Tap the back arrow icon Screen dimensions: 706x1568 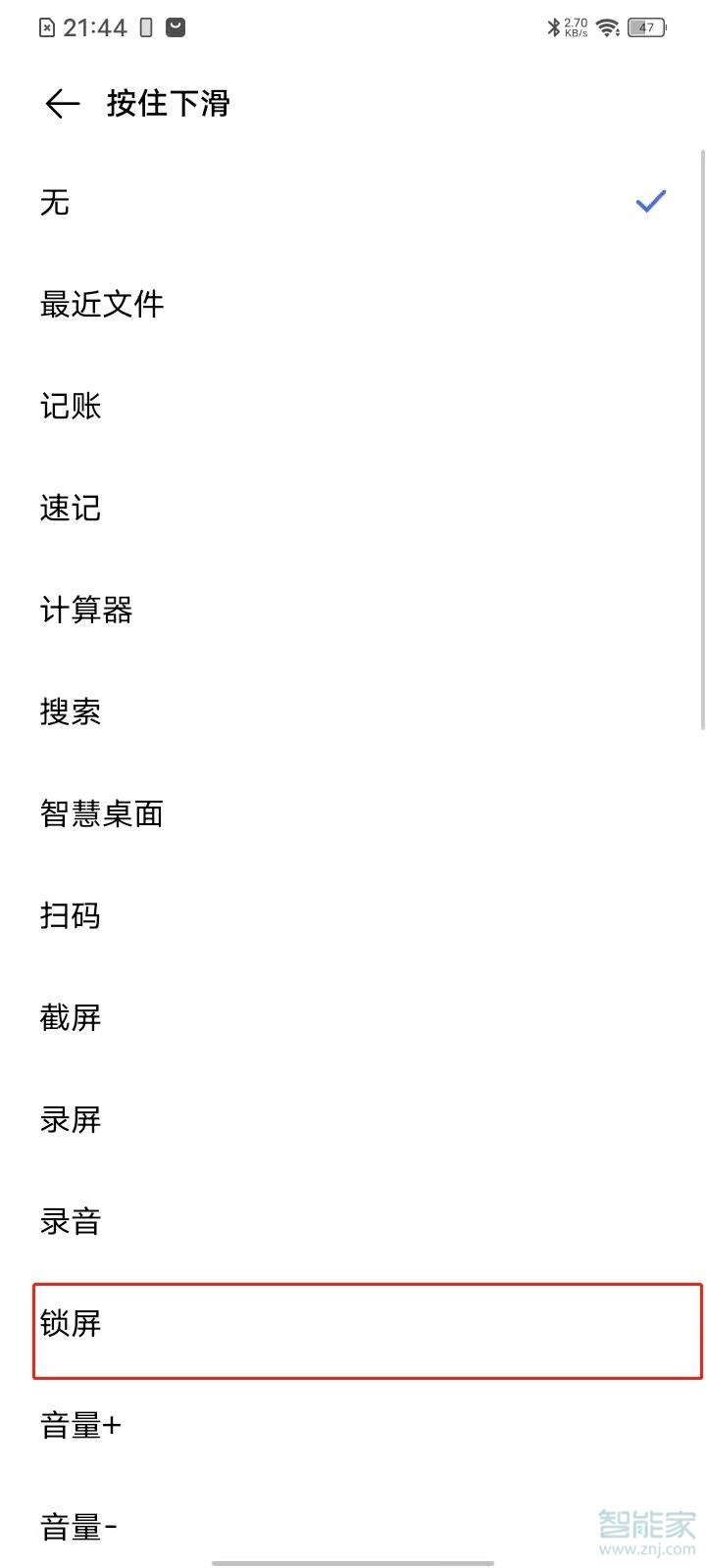tap(61, 103)
